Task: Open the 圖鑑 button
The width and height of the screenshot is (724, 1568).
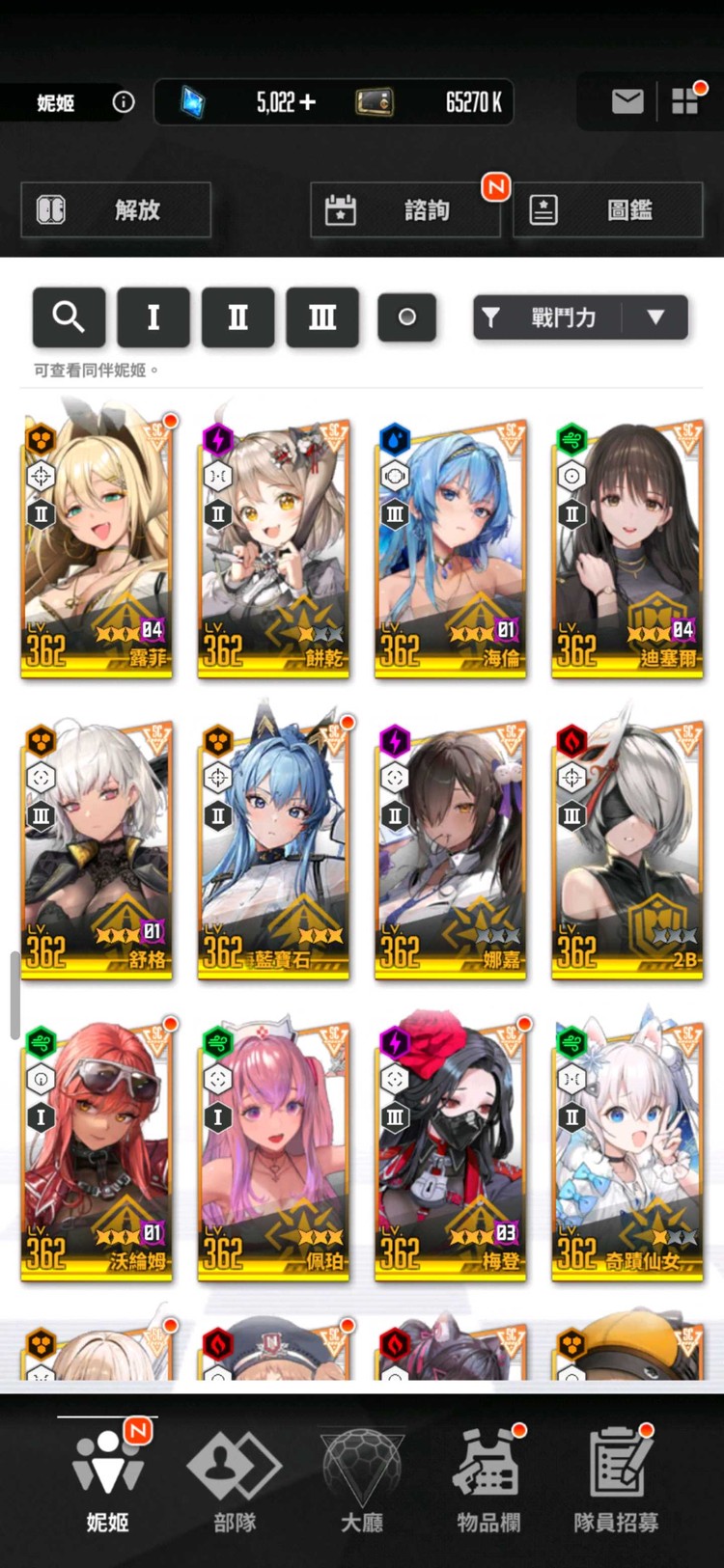Action: [x=608, y=209]
